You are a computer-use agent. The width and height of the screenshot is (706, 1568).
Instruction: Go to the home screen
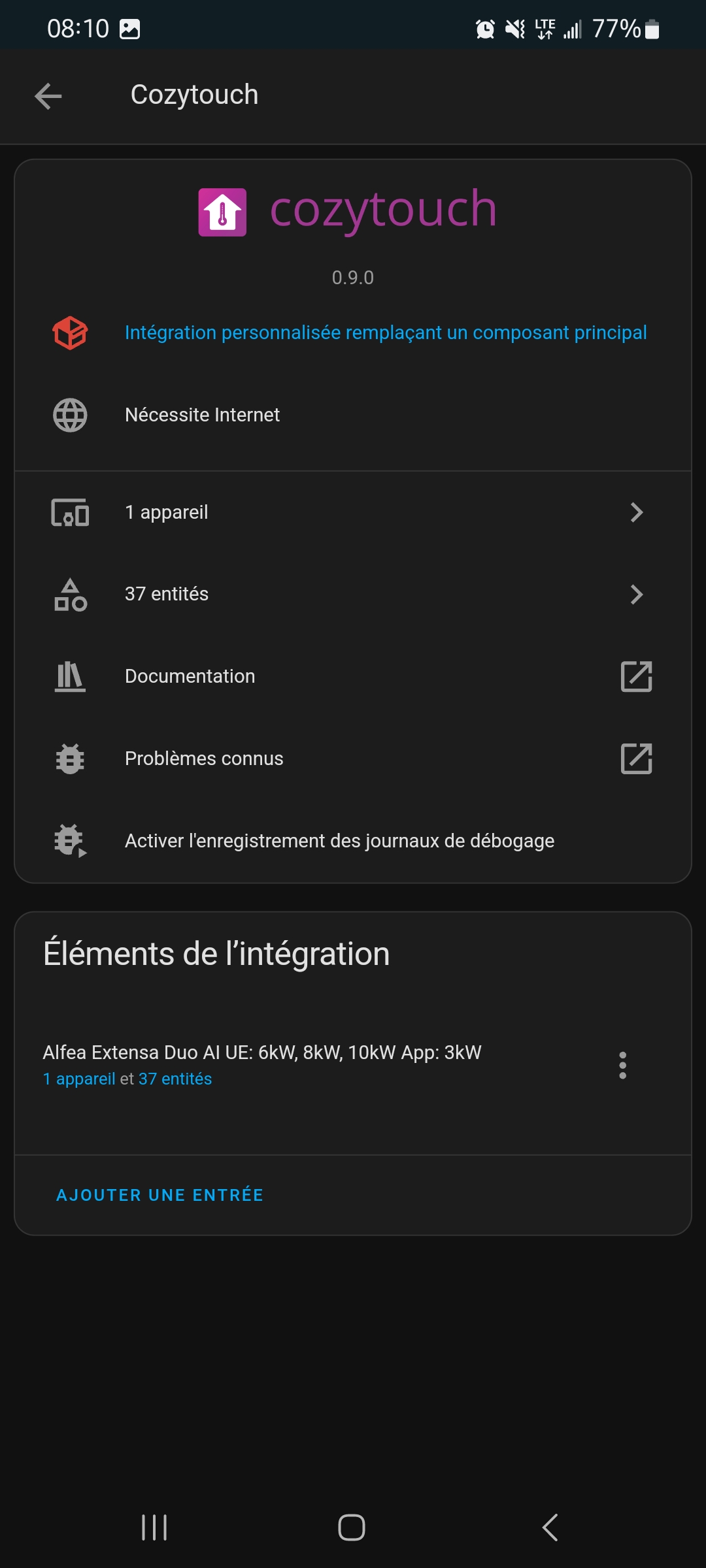[352, 1527]
